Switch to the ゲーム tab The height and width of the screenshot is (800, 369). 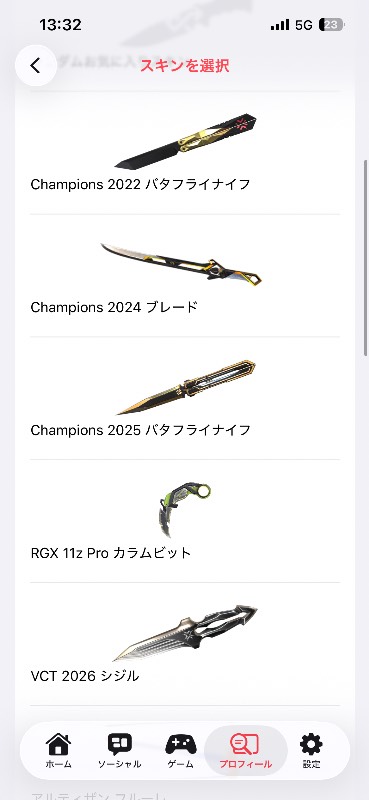point(181,751)
